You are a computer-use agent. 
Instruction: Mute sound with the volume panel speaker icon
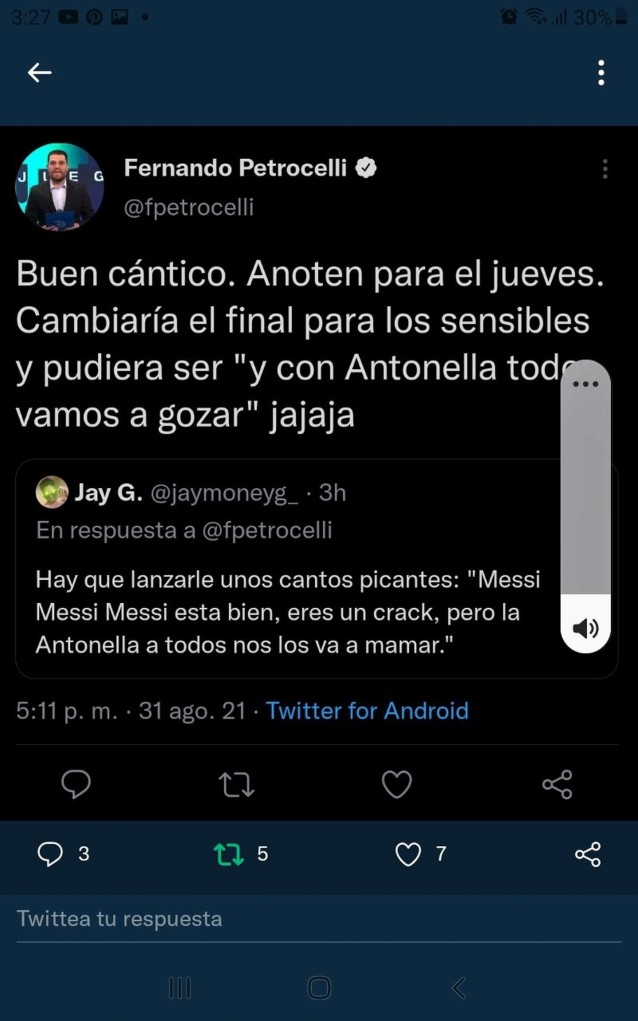click(585, 628)
